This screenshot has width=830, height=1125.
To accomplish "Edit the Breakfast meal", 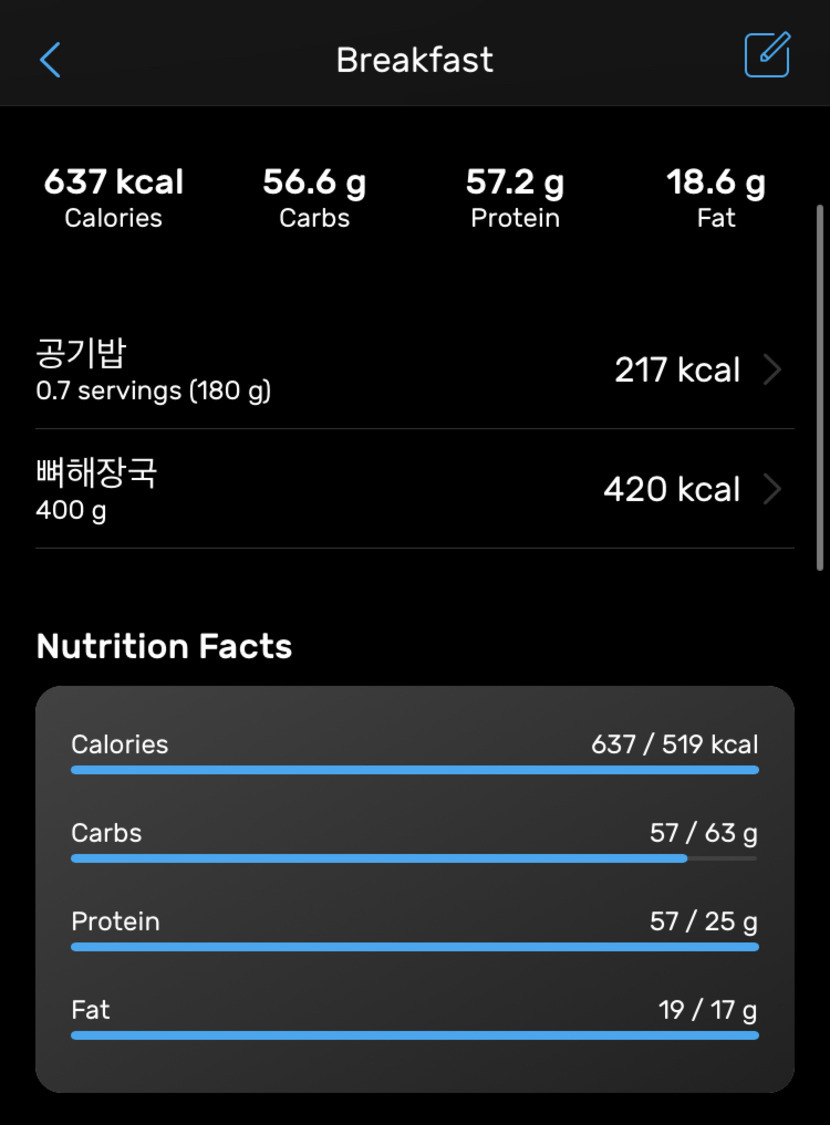I will click(767, 56).
